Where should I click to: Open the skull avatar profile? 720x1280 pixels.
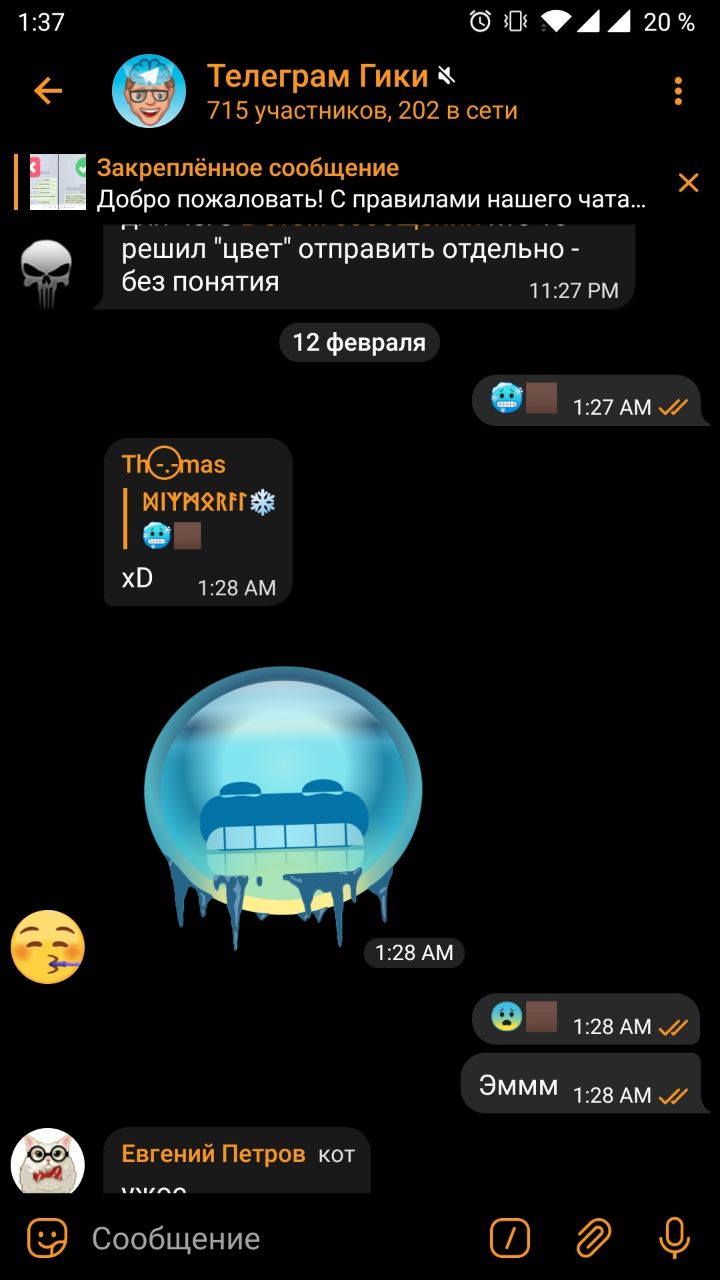click(47, 273)
